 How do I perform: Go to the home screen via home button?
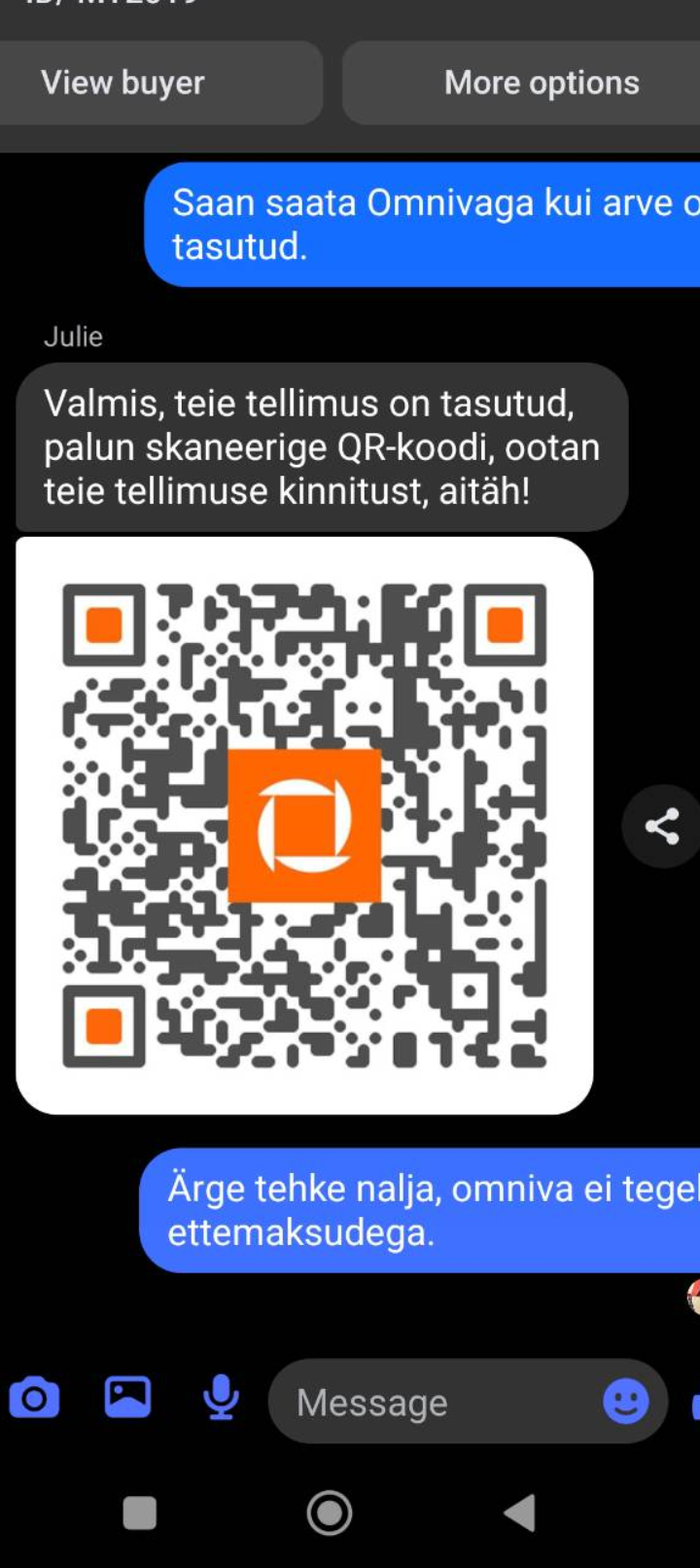(330, 1513)
